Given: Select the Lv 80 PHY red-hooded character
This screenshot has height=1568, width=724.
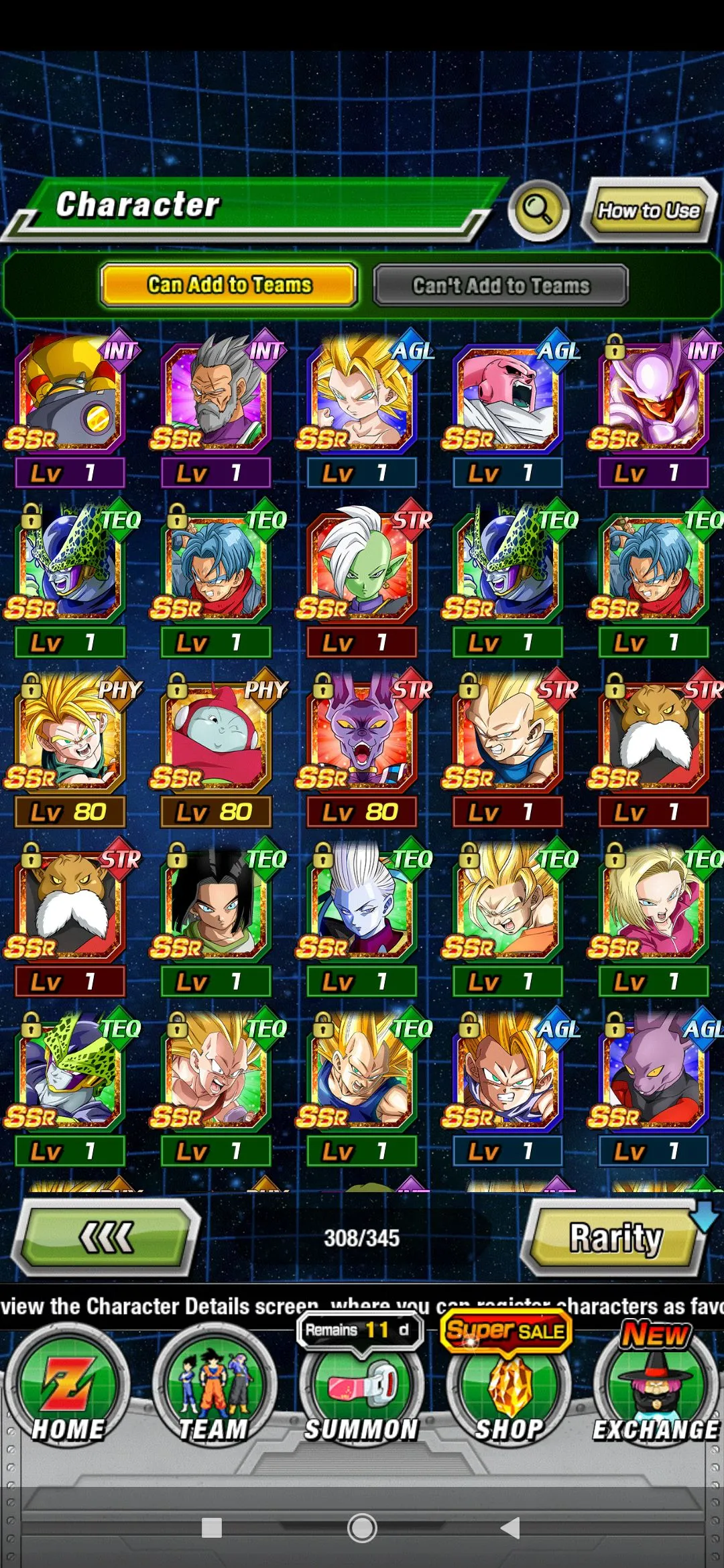Looking at the screenshot, I should (x=215, y=737).
